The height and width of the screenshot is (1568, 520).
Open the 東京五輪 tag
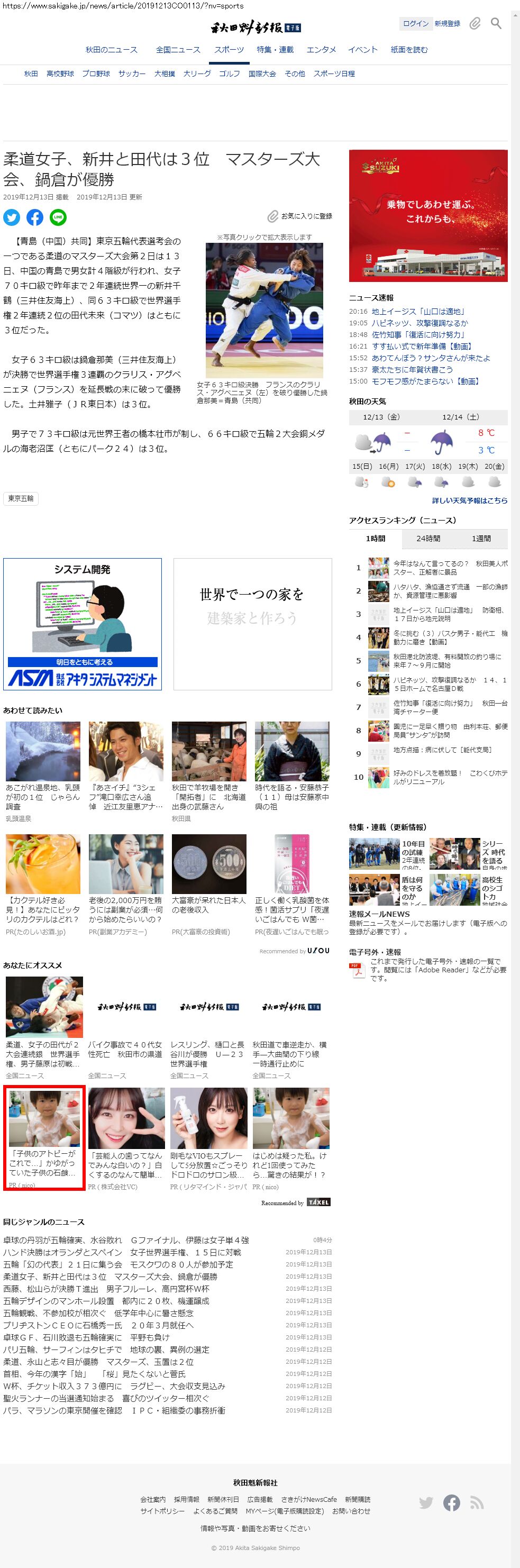click(x=21, y=498)
